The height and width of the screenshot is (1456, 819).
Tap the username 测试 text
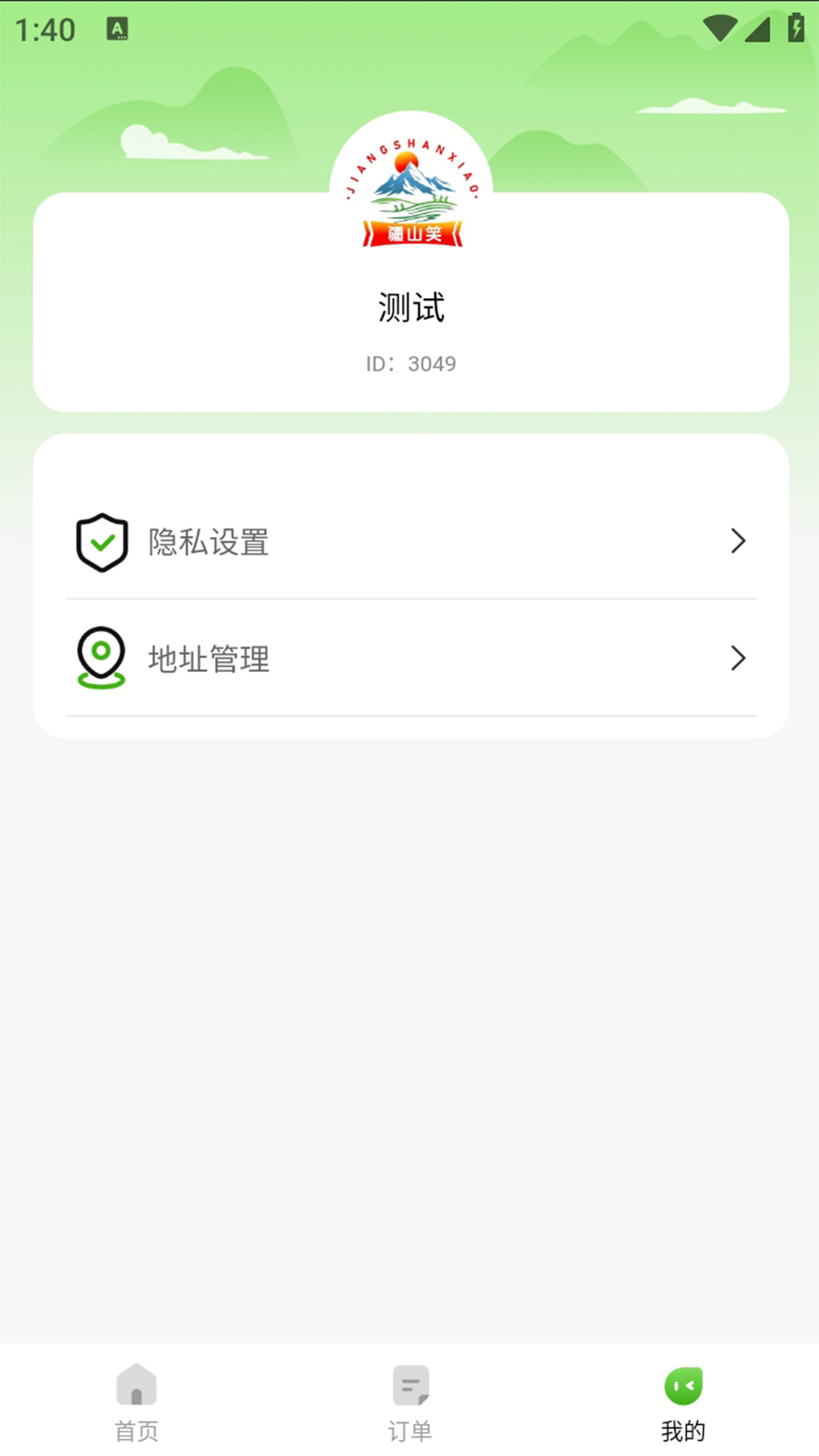409,308
